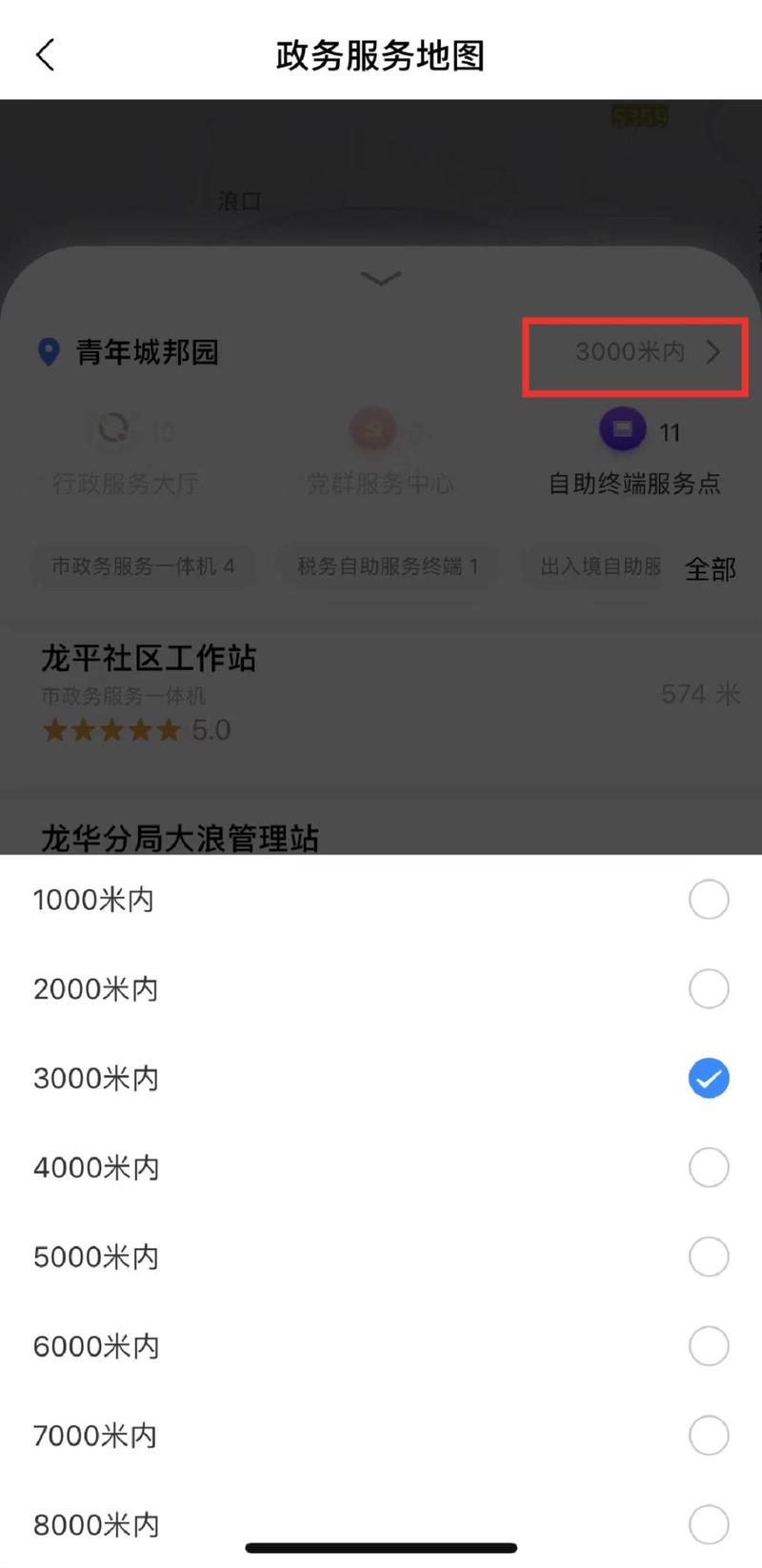
Task: Choose 6000米内 from the list
Action: coord(381,1346)
